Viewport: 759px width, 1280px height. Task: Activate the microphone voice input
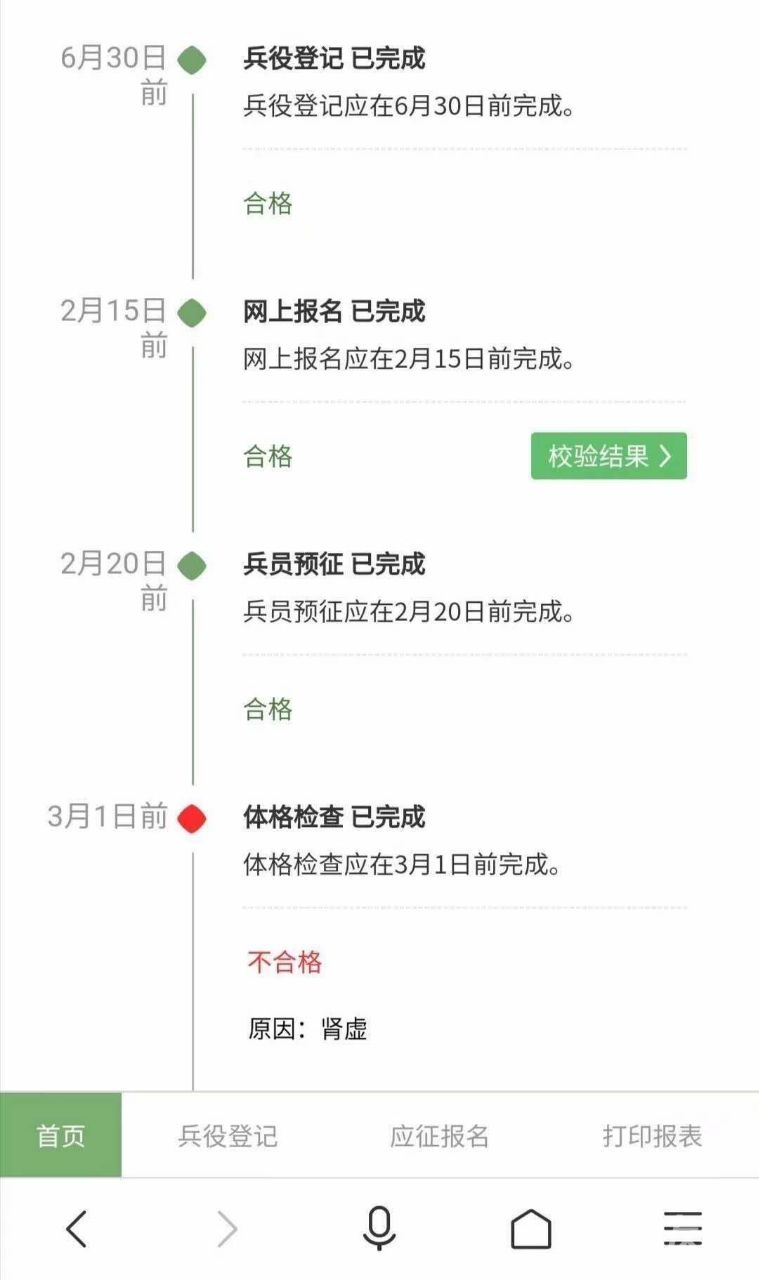379,1229
